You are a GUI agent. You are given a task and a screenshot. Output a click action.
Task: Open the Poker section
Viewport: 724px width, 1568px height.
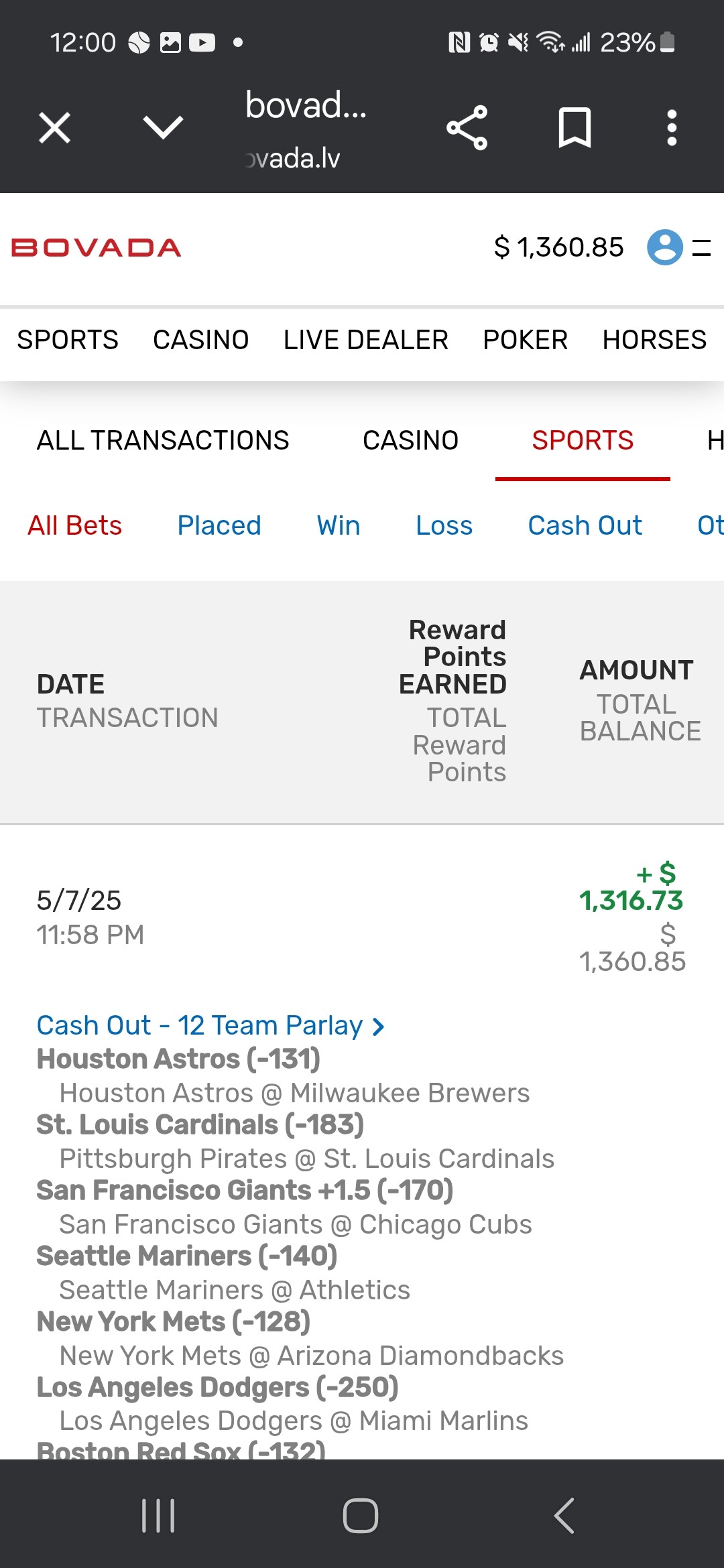click(525, 340)
